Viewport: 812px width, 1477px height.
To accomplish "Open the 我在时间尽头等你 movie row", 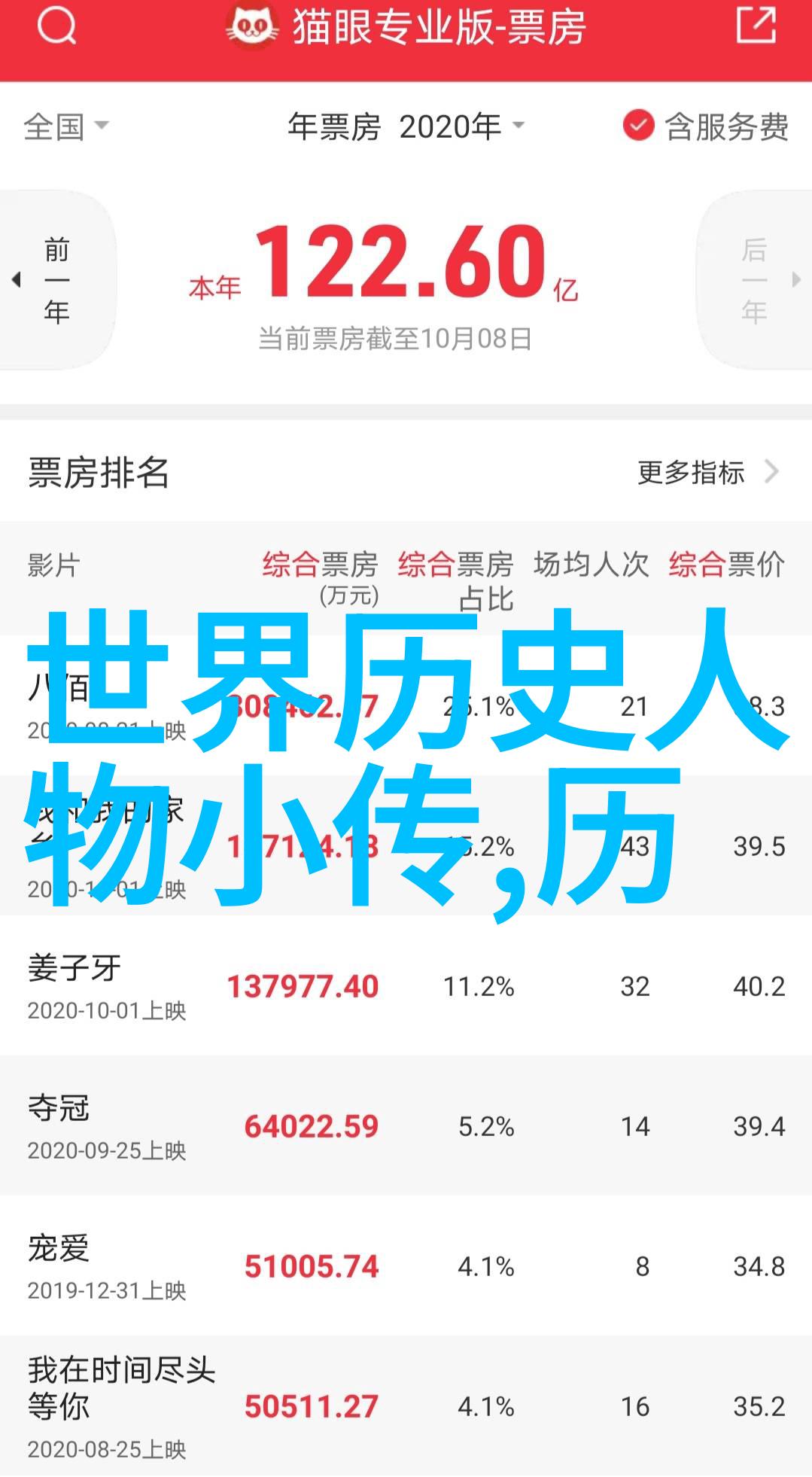I will [x=406, y=1405].
